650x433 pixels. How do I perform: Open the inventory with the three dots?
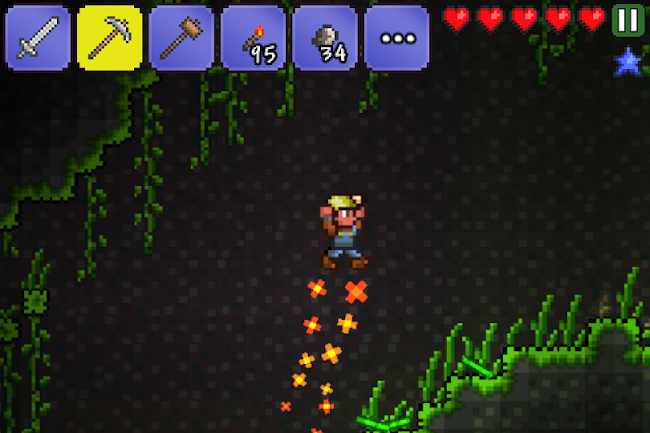pyautogui.click(x=396, y=38)
